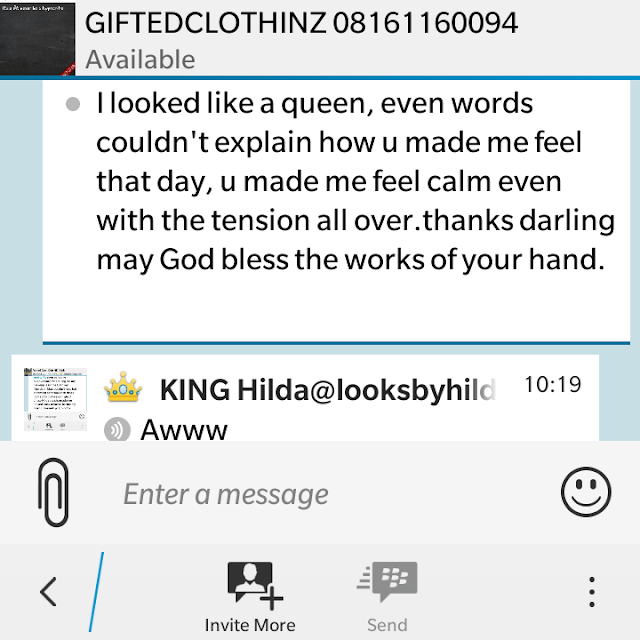Tap the paperclip attach icon
This screenshot has width=640, height=640.
point(53,492)
